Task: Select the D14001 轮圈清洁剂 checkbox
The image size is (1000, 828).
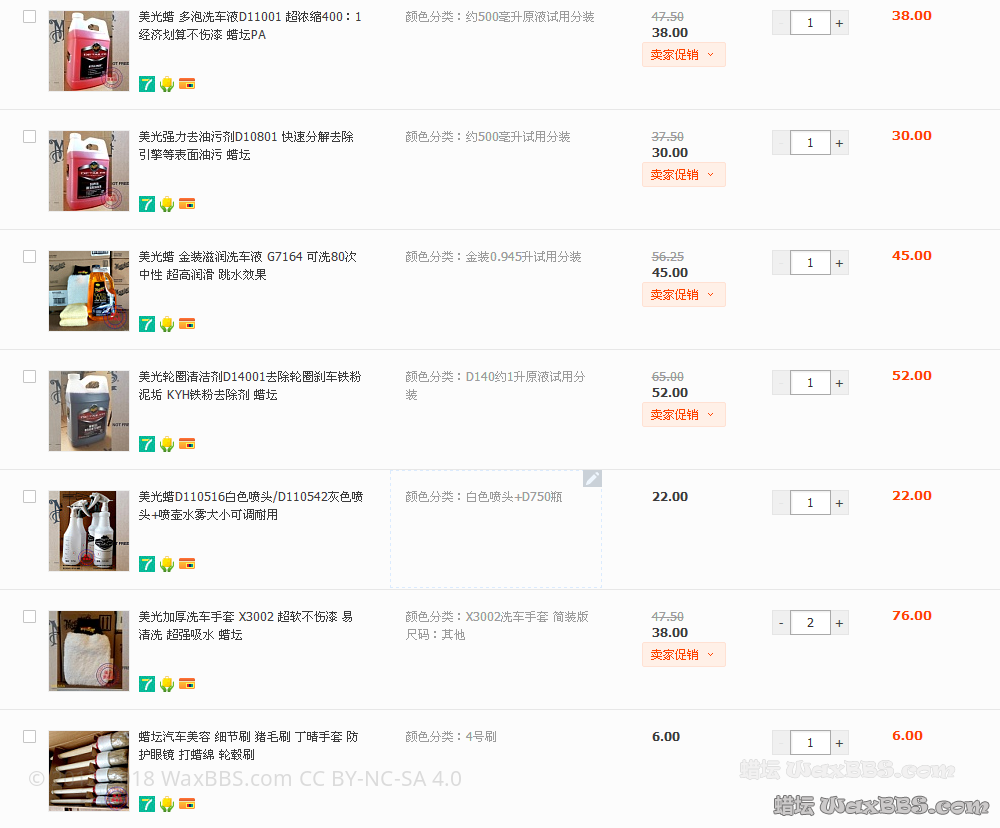Action: point(29,377)
